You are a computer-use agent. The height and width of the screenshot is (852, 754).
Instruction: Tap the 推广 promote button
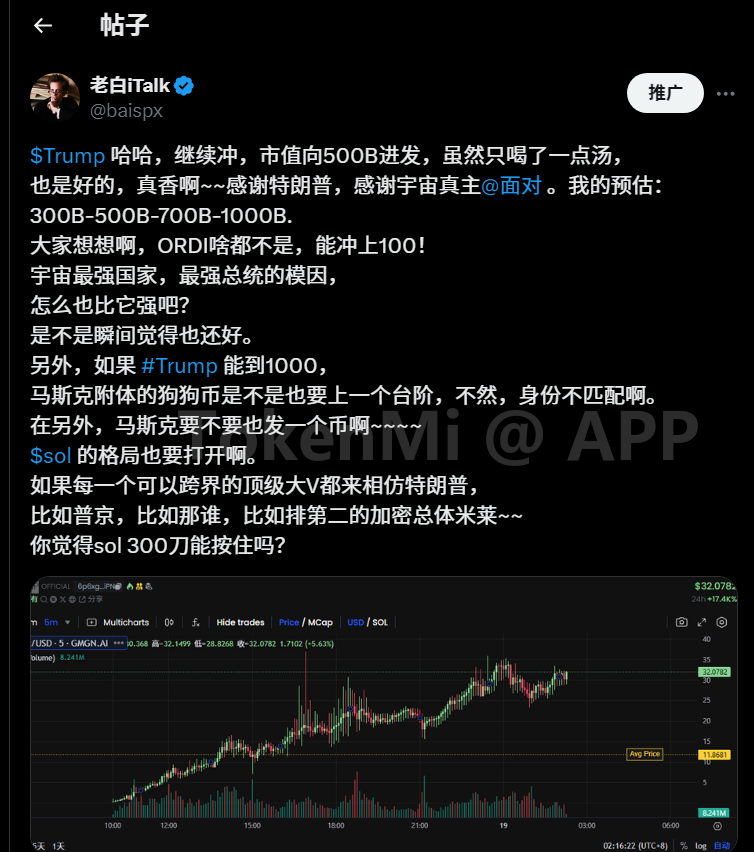665,93
